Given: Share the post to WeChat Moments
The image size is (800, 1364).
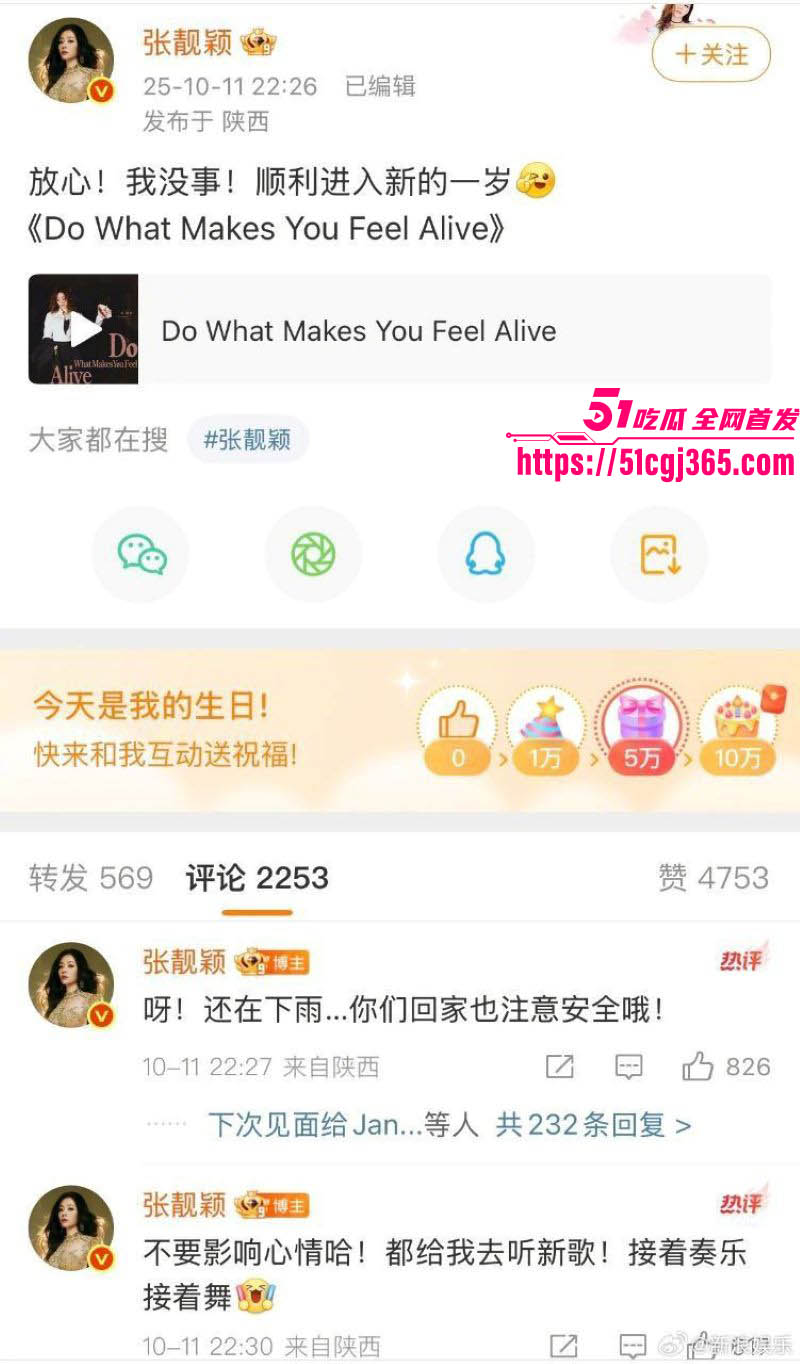Looking at the screenshot, I should click(x=313, y=554).
